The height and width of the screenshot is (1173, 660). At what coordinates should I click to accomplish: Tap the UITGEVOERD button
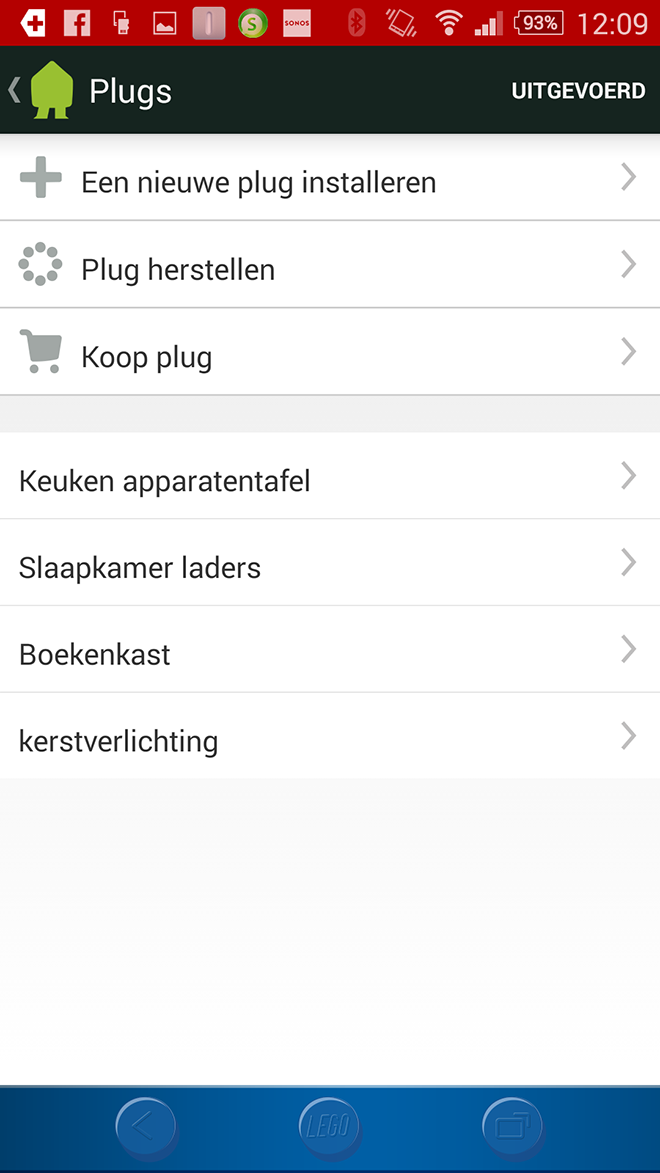[578, 91]
